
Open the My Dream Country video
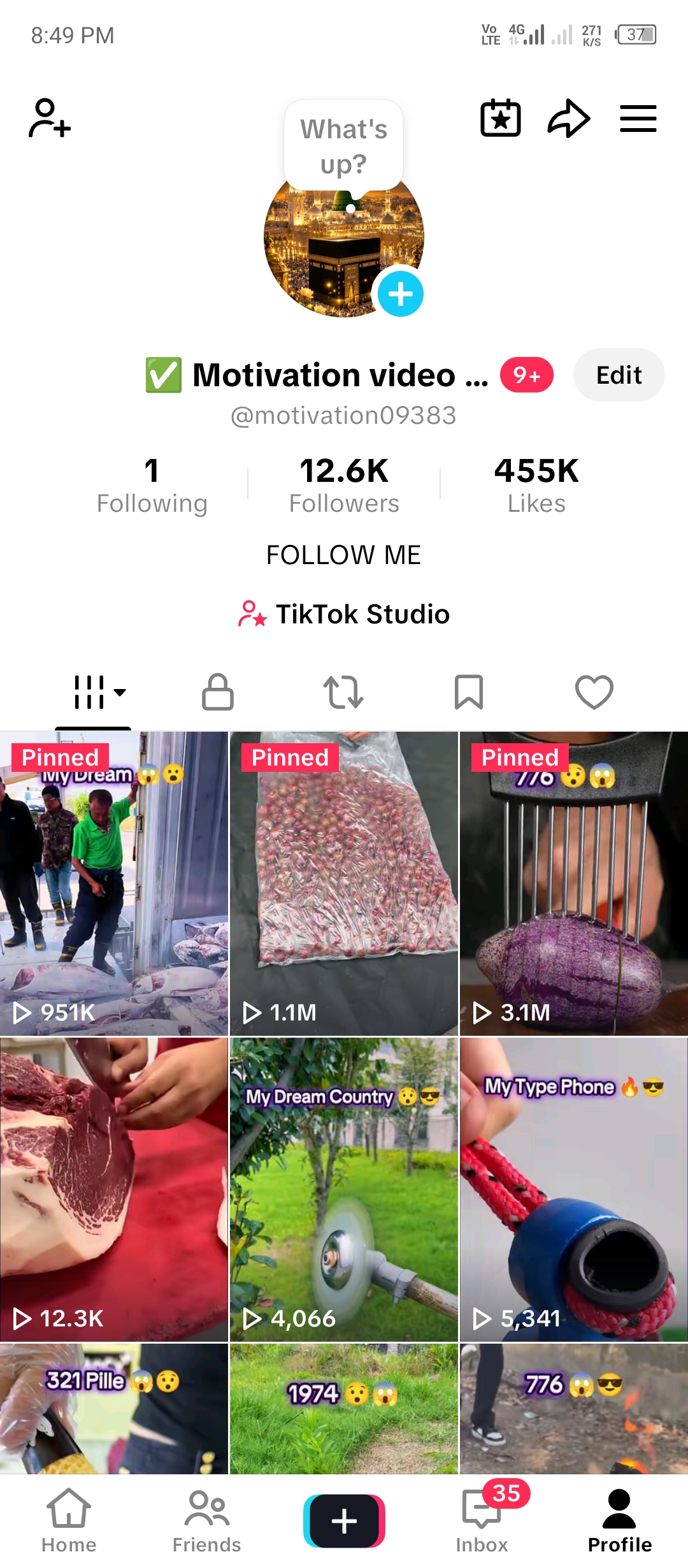click(344, 1189)
